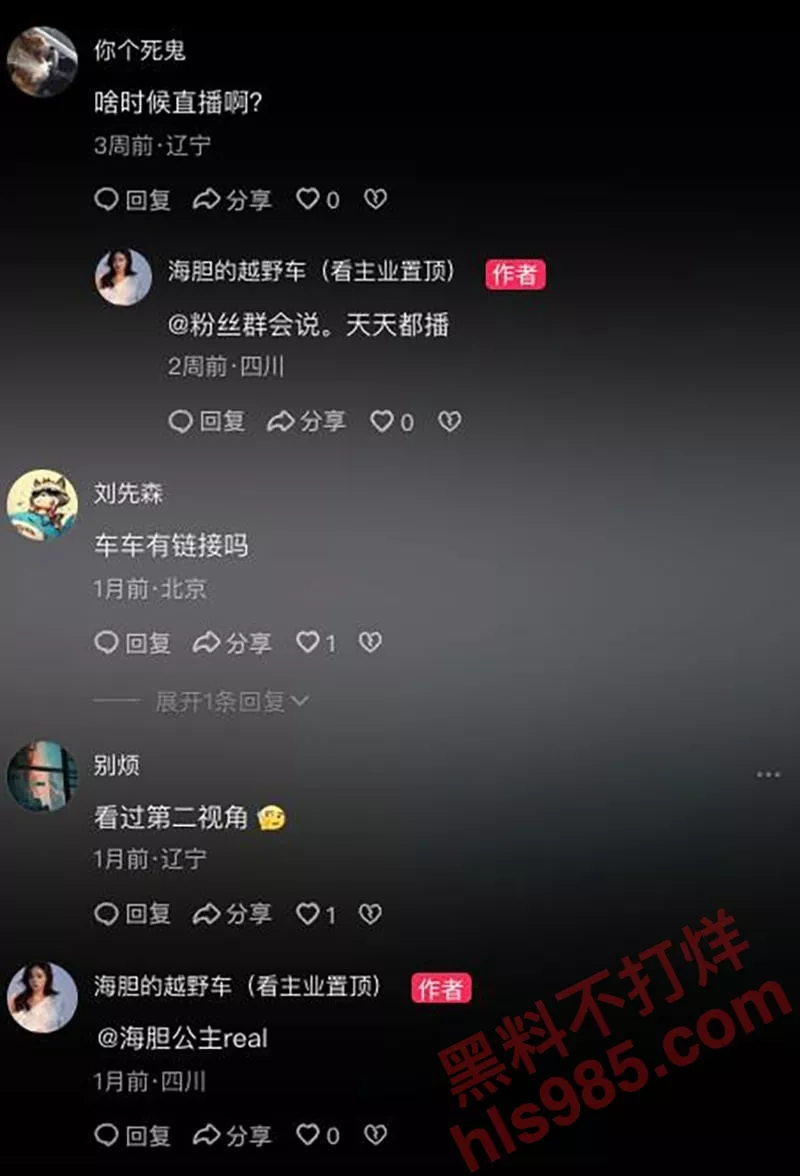This screenshot has width=800, height=1176.
Task: Like the author's 天天都播 reply
Action: pos(382,422)
